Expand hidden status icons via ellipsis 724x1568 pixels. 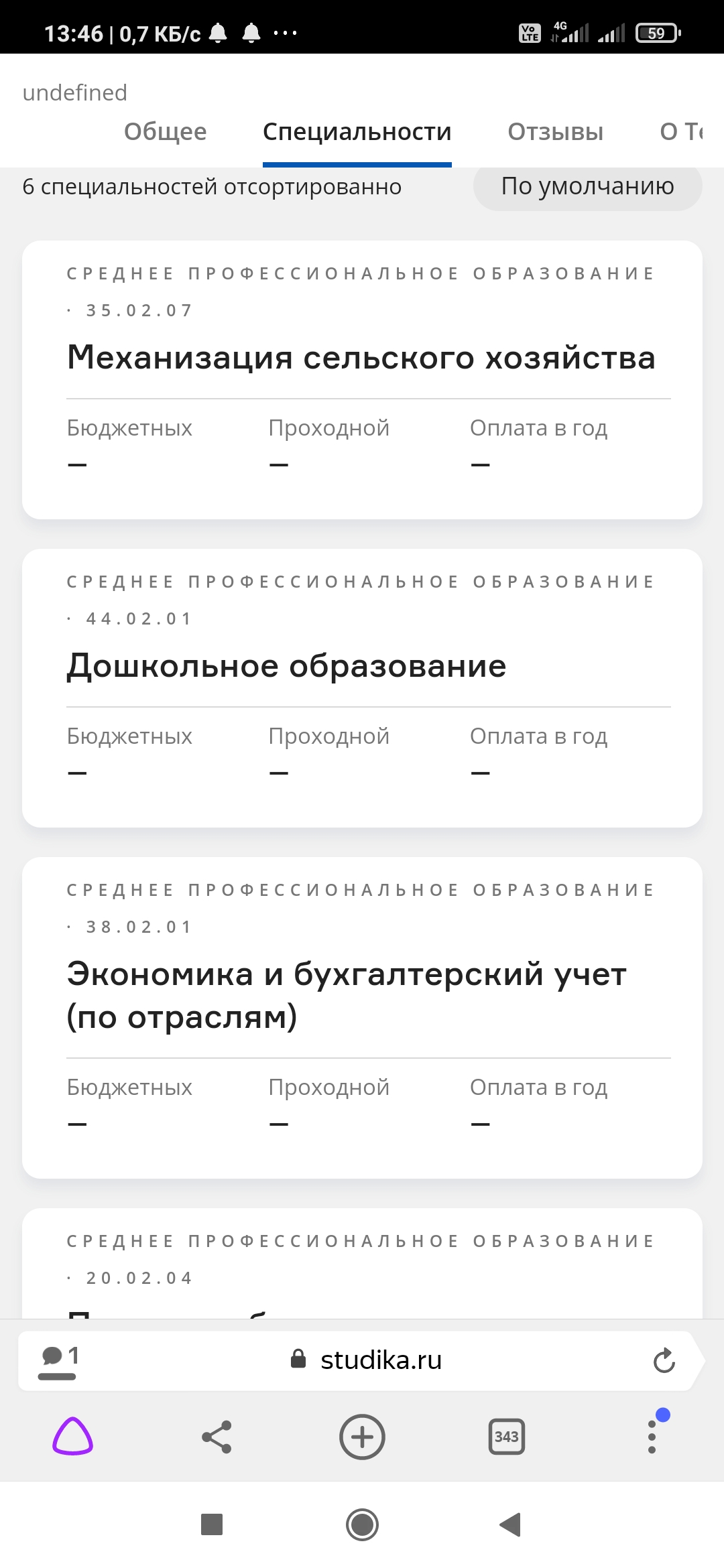[x=285, y=31]
